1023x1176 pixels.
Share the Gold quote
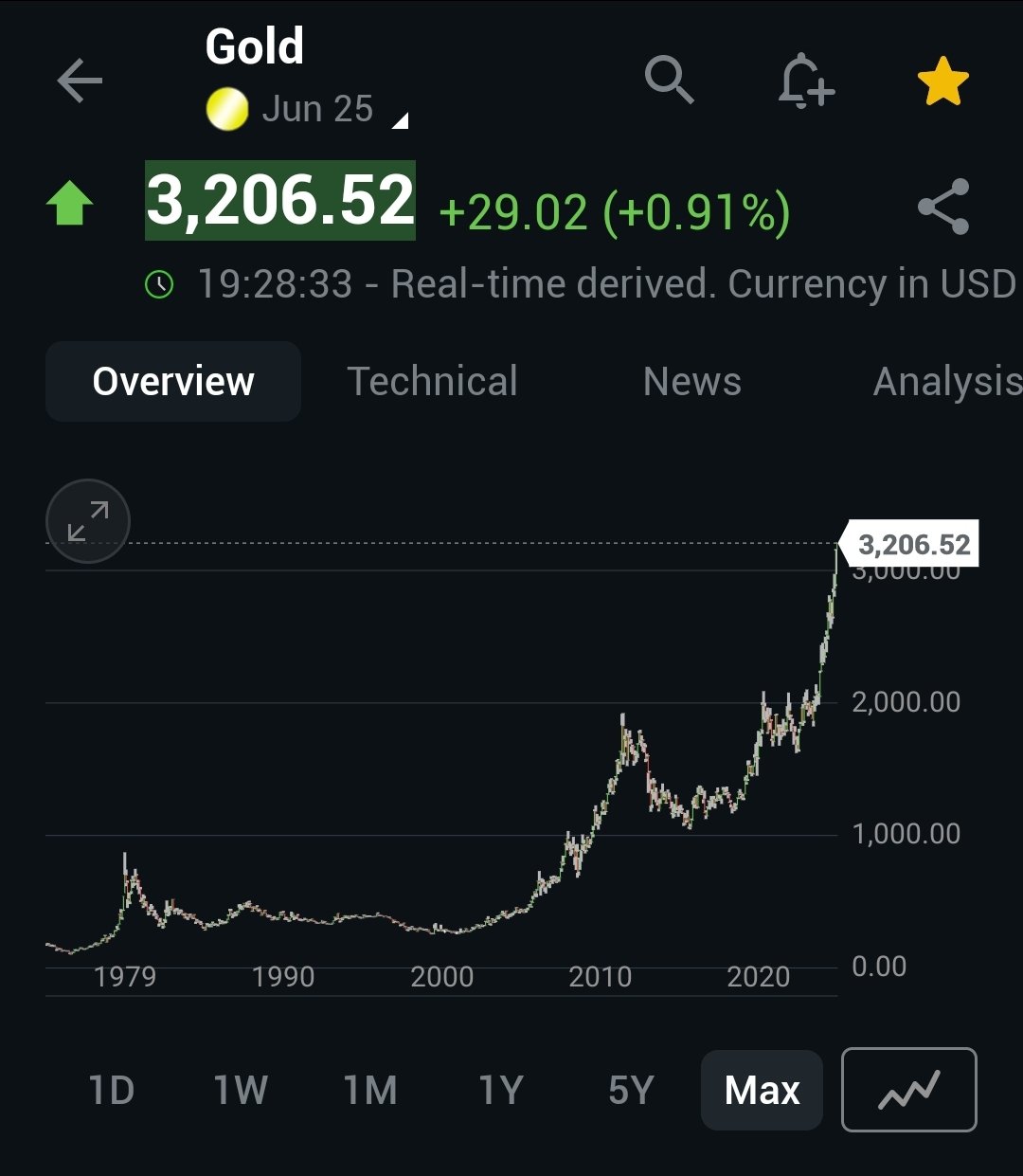coord(943,207)
